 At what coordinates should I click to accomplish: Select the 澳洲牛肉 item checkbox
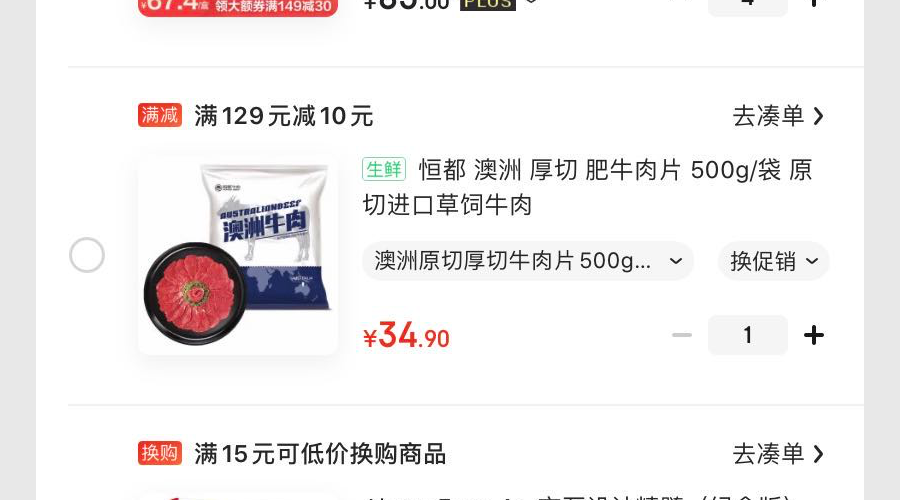pos(87,255)
